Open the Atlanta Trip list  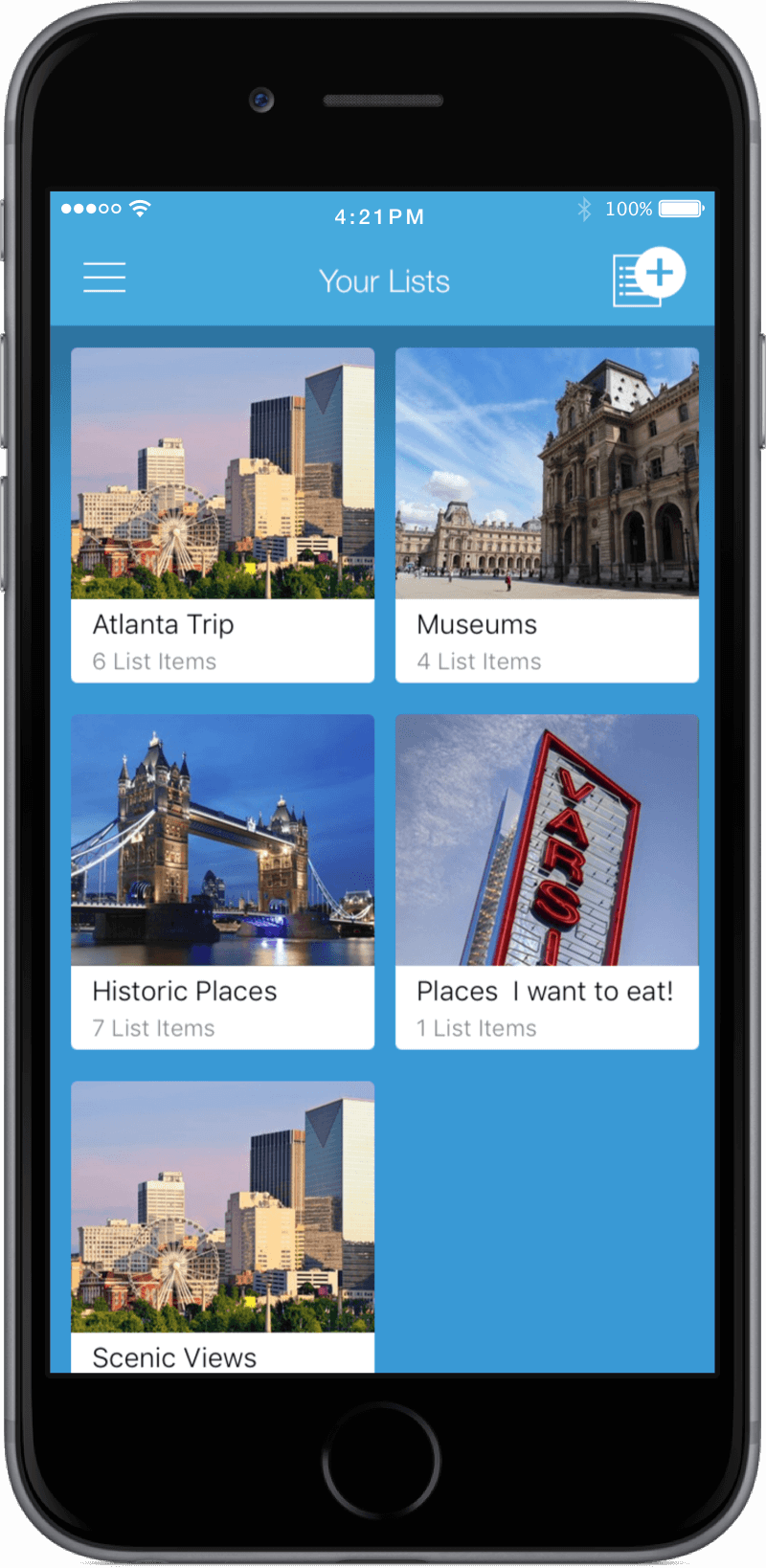(x=222, y=515)
